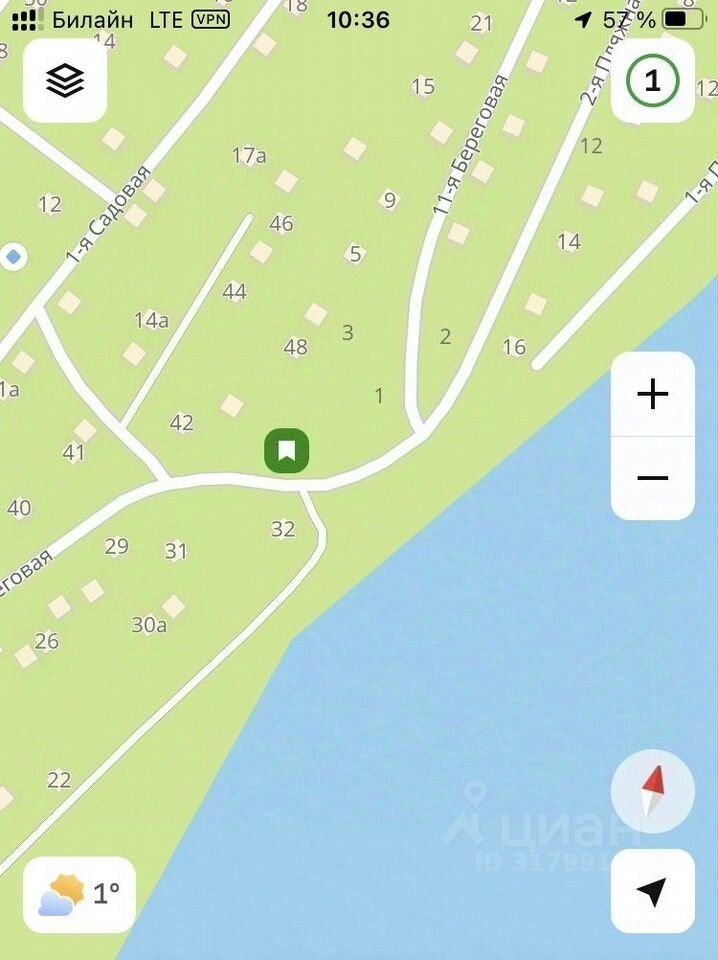Reset map orientation with the compass
Viewport: 718px width, 960px height.
click(x=652, y=791)
